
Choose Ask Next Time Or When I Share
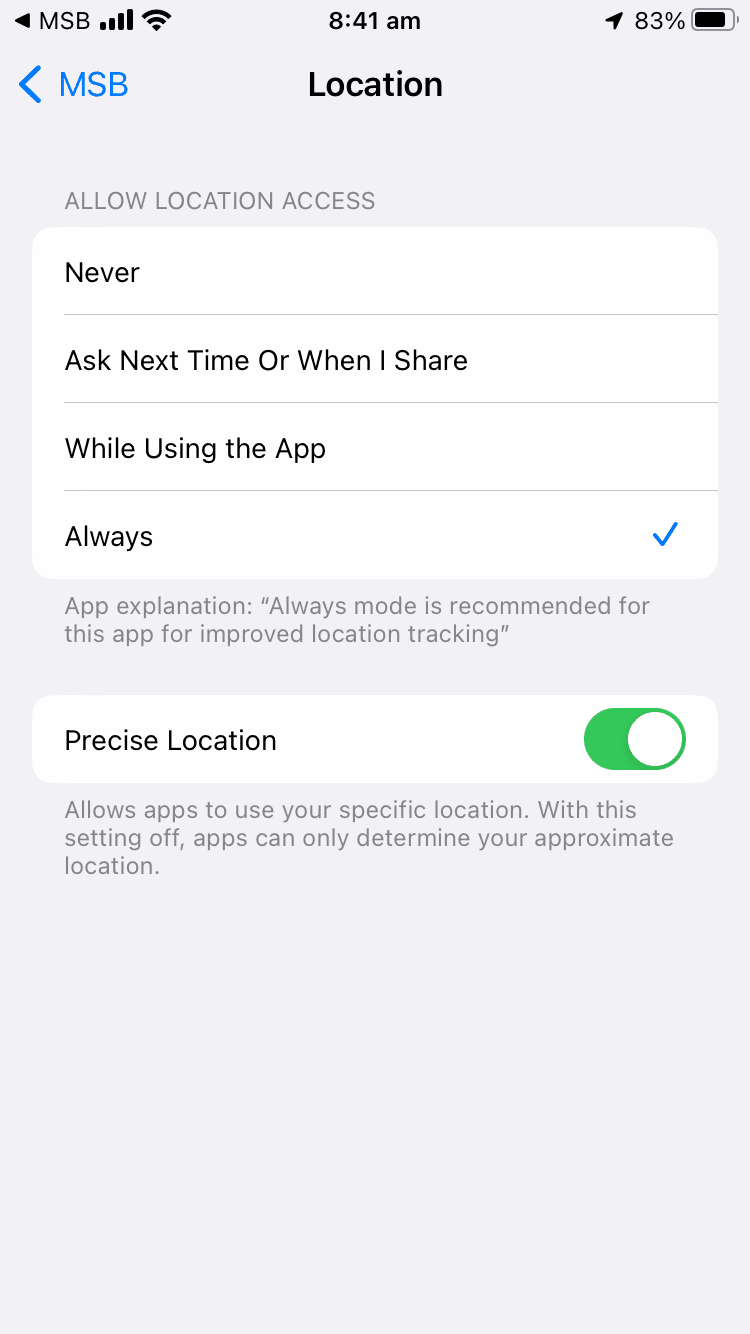pos(375,360)
